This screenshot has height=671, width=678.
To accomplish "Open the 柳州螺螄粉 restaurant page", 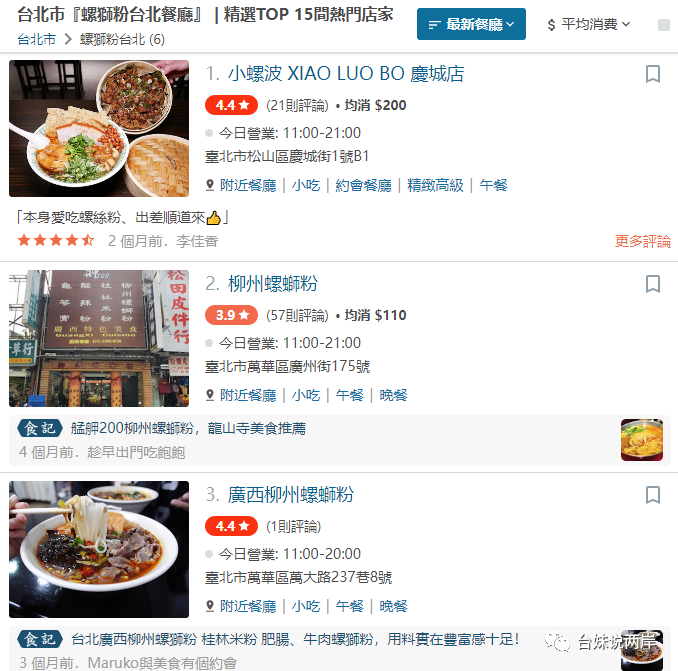I will (x=273, y=284).
